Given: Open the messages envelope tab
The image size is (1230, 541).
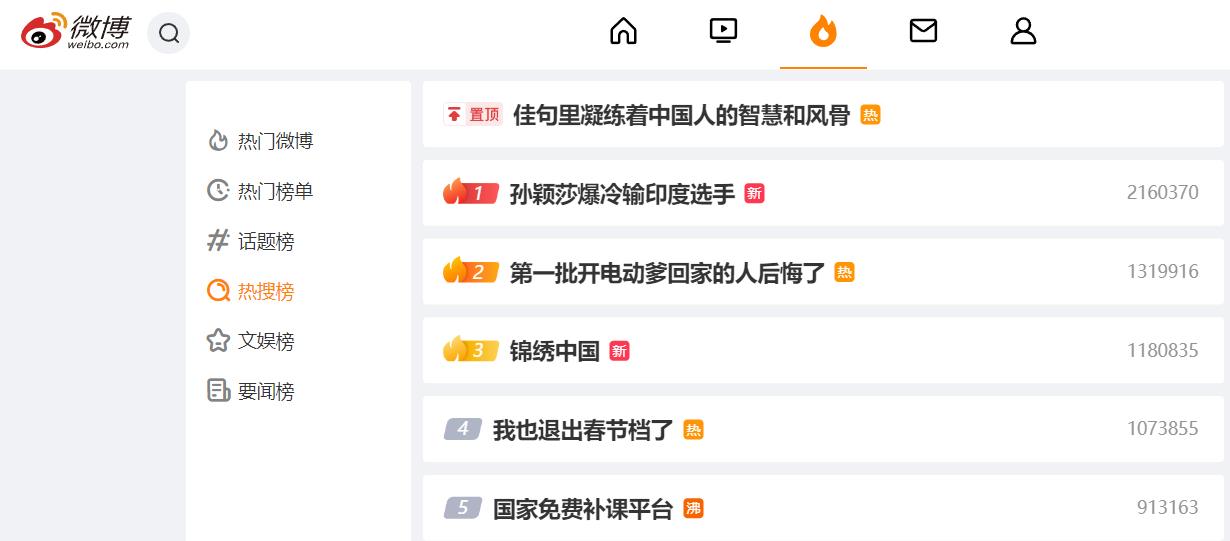Looking at the screenshot, I should click(x=923, y=32).
